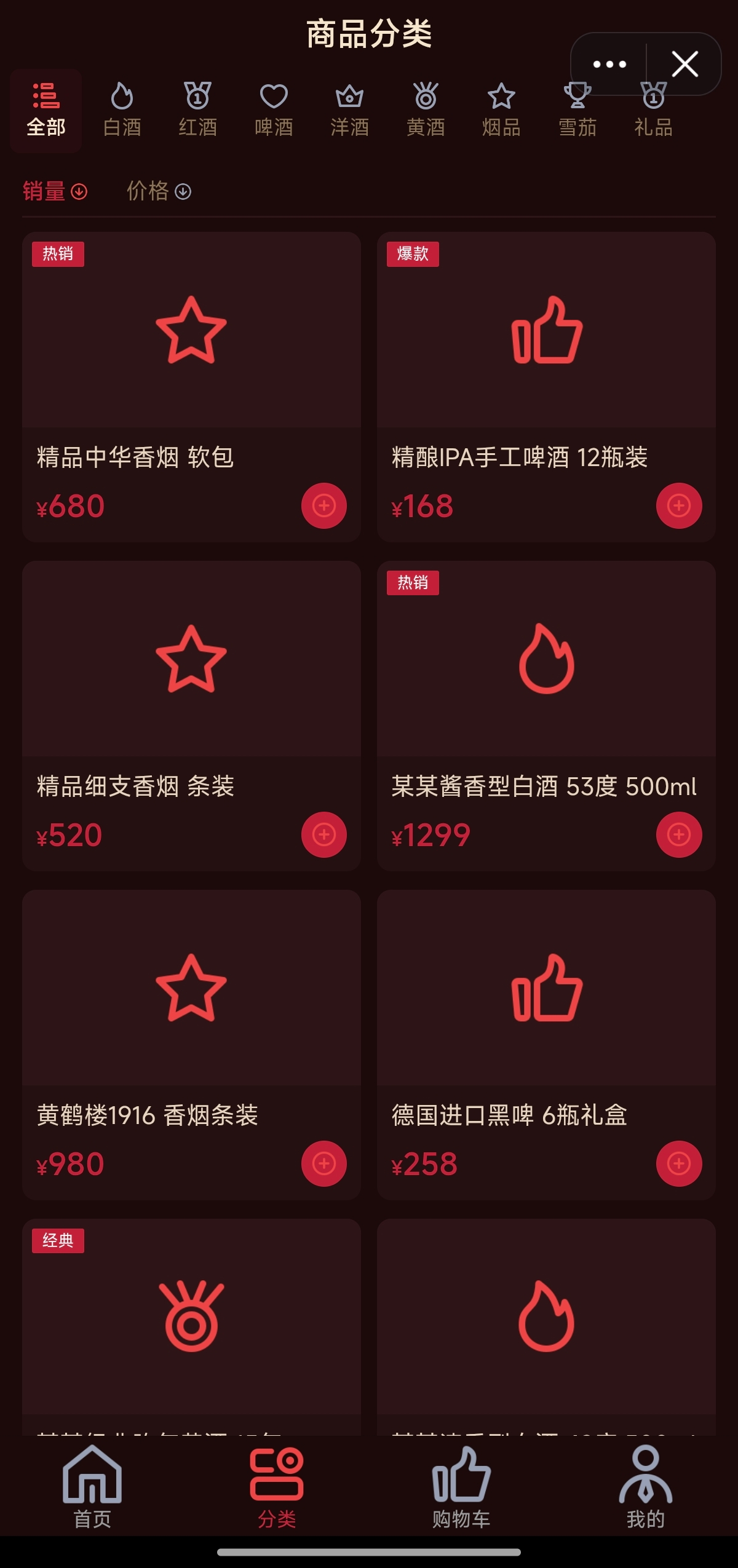The height and width of the screenshot is (1568, 738).
Task: Add 某某酱香型白酒 53度 to cart
Action: tap(679, 834)
